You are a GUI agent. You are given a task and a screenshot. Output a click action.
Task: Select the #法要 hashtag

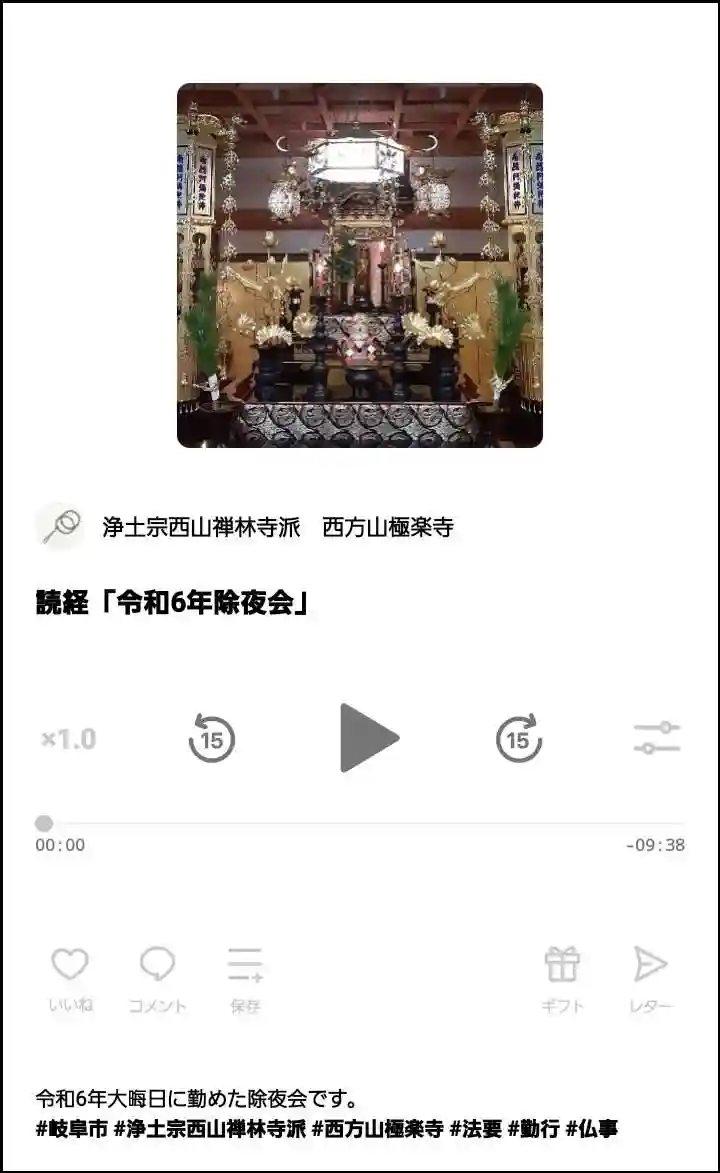(475, 1130)
